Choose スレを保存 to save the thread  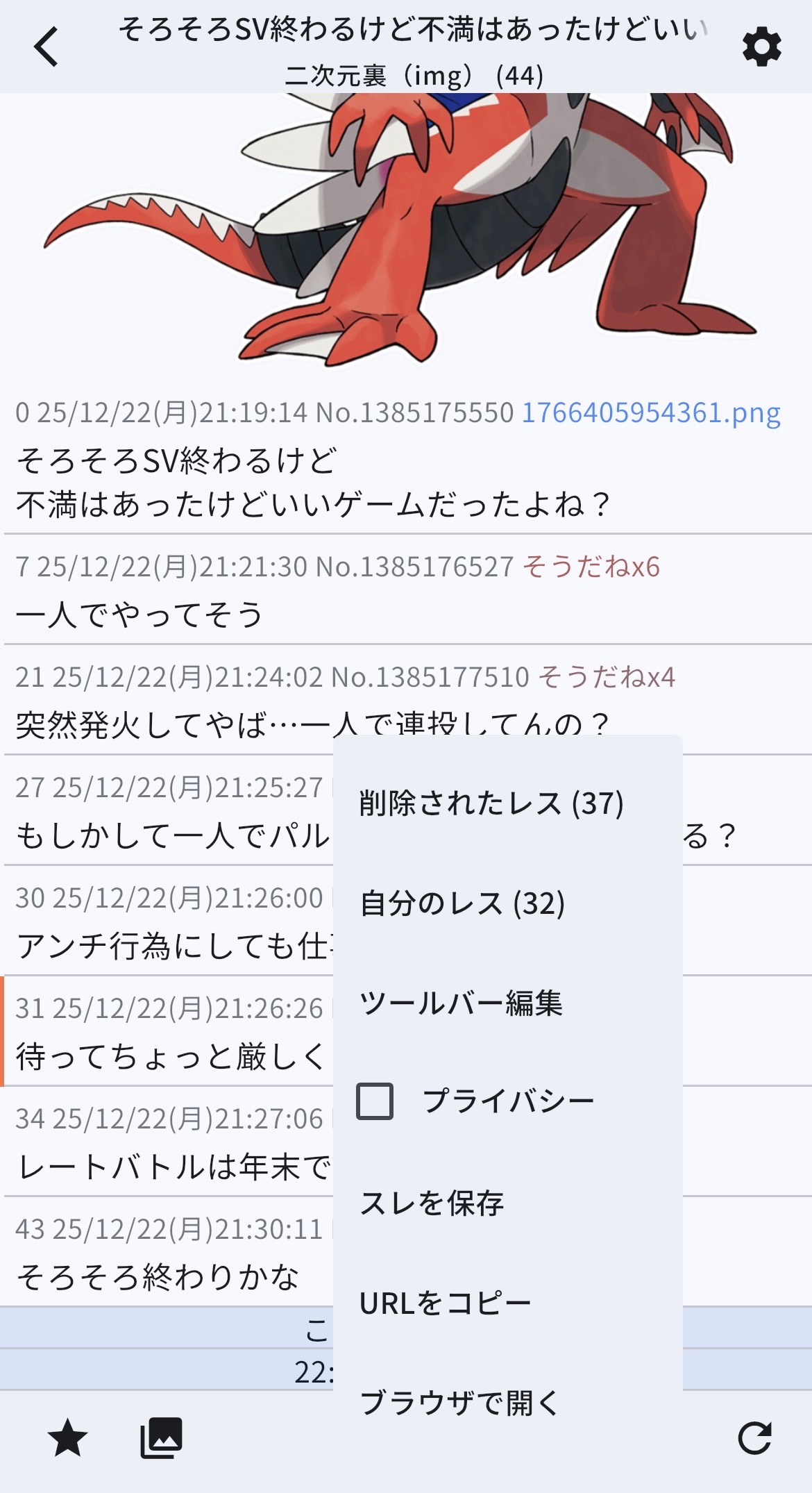coord(432,1203)
